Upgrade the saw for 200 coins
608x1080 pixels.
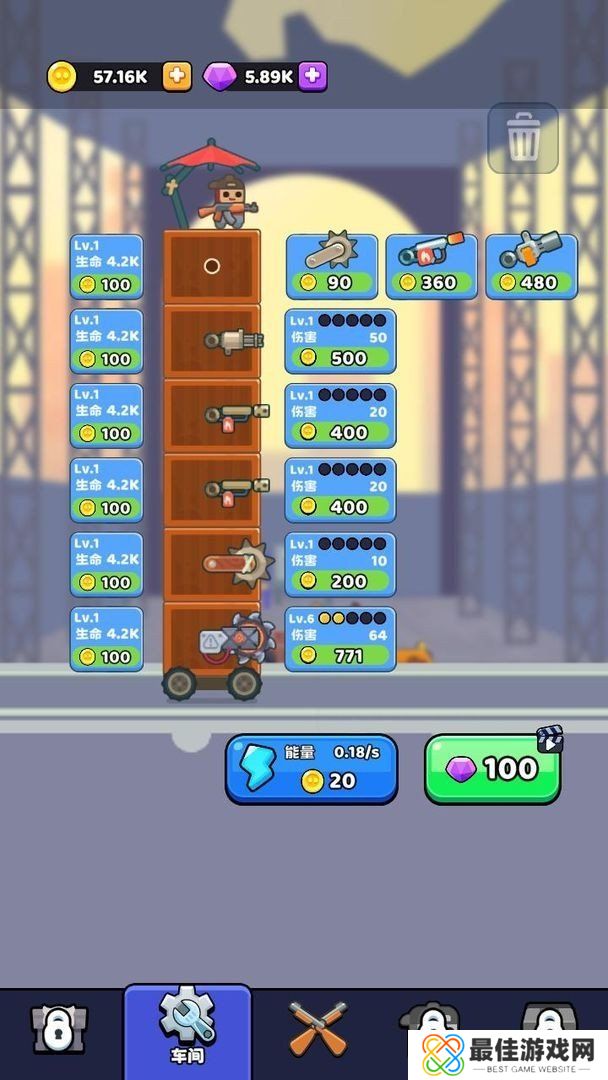point(340,565)
